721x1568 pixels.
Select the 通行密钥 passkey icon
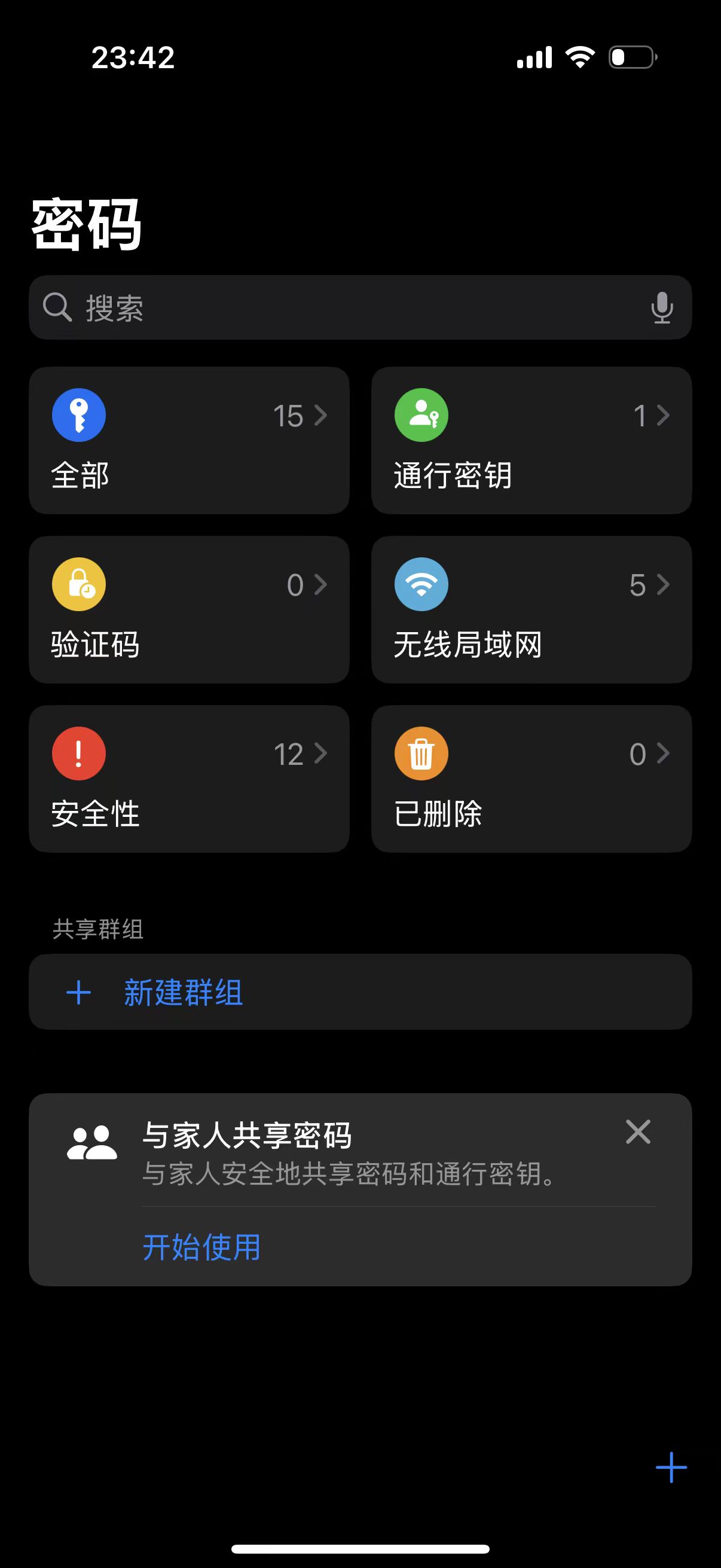point(421,414)
